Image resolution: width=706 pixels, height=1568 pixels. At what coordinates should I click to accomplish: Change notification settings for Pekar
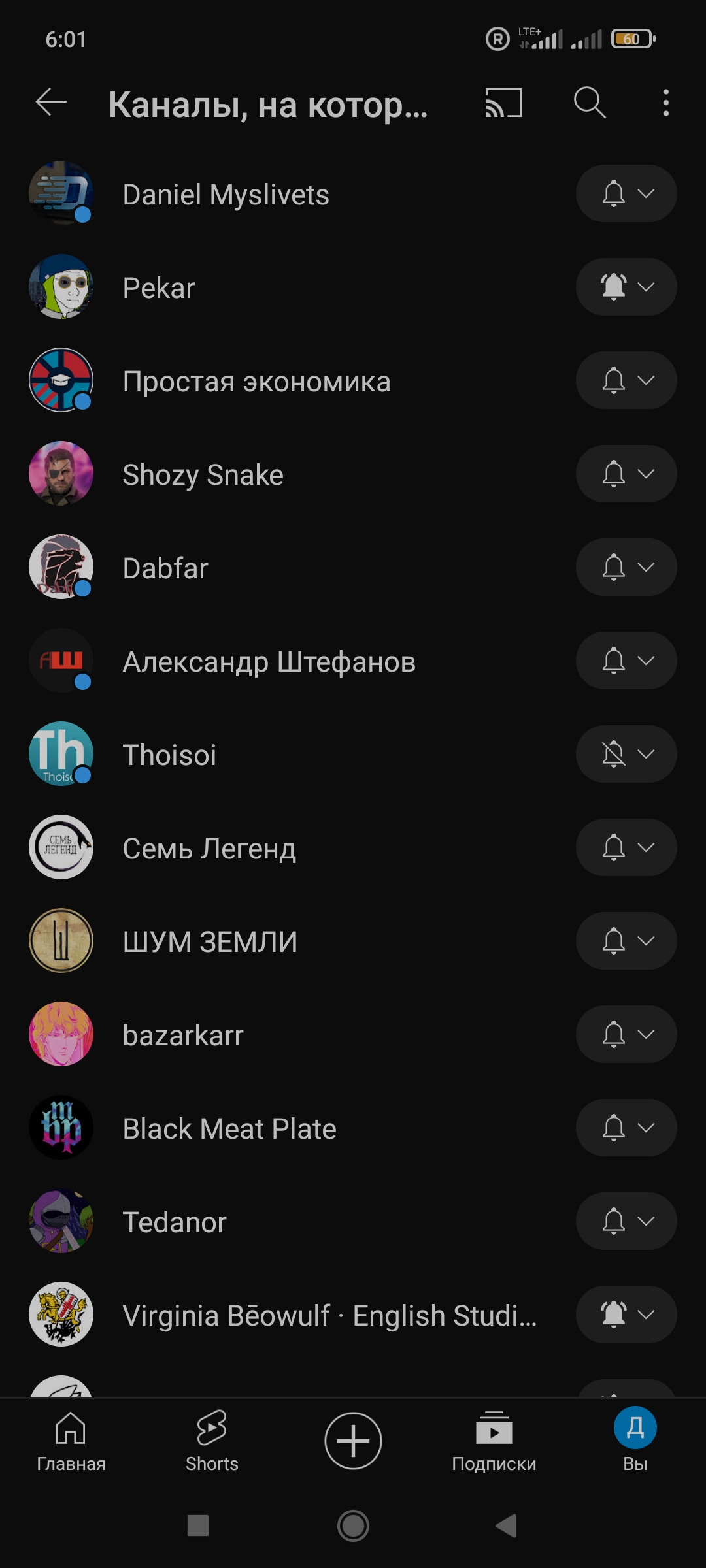click(626, 287)
